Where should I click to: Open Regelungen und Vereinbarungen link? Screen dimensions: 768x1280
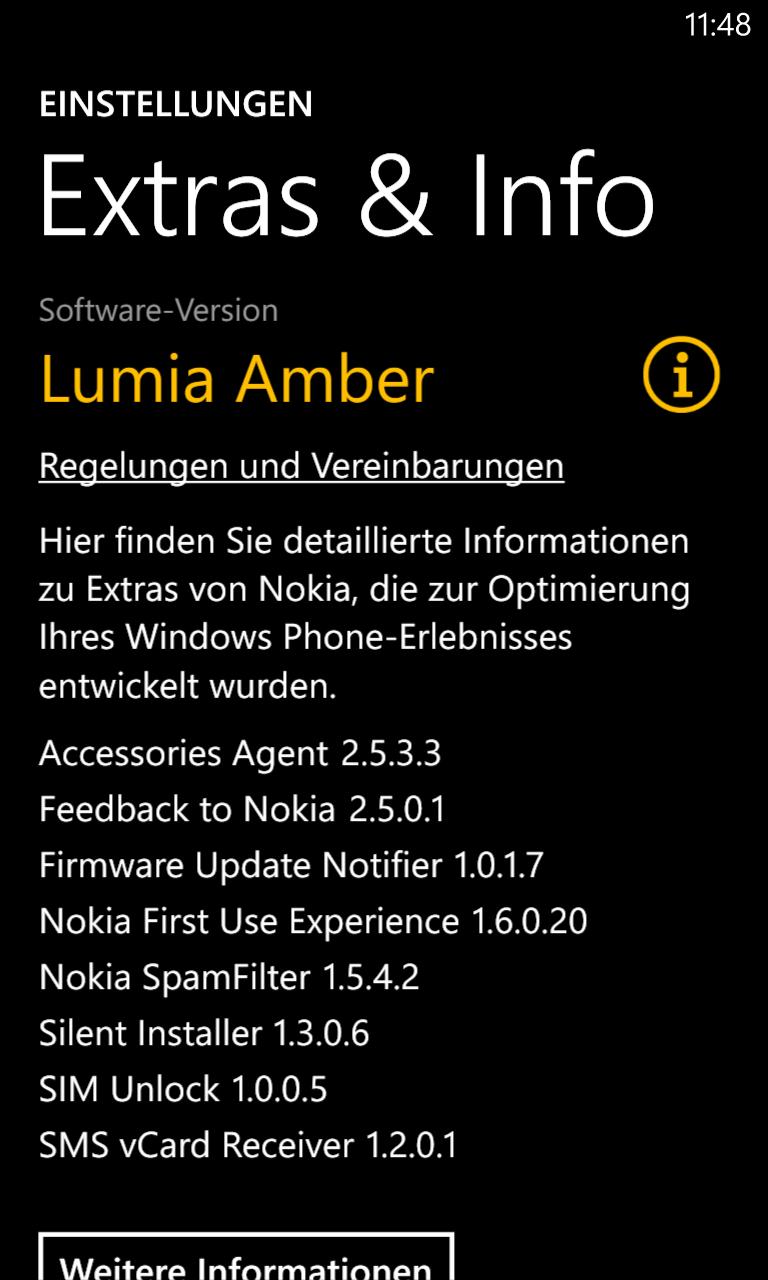point(301,466)
